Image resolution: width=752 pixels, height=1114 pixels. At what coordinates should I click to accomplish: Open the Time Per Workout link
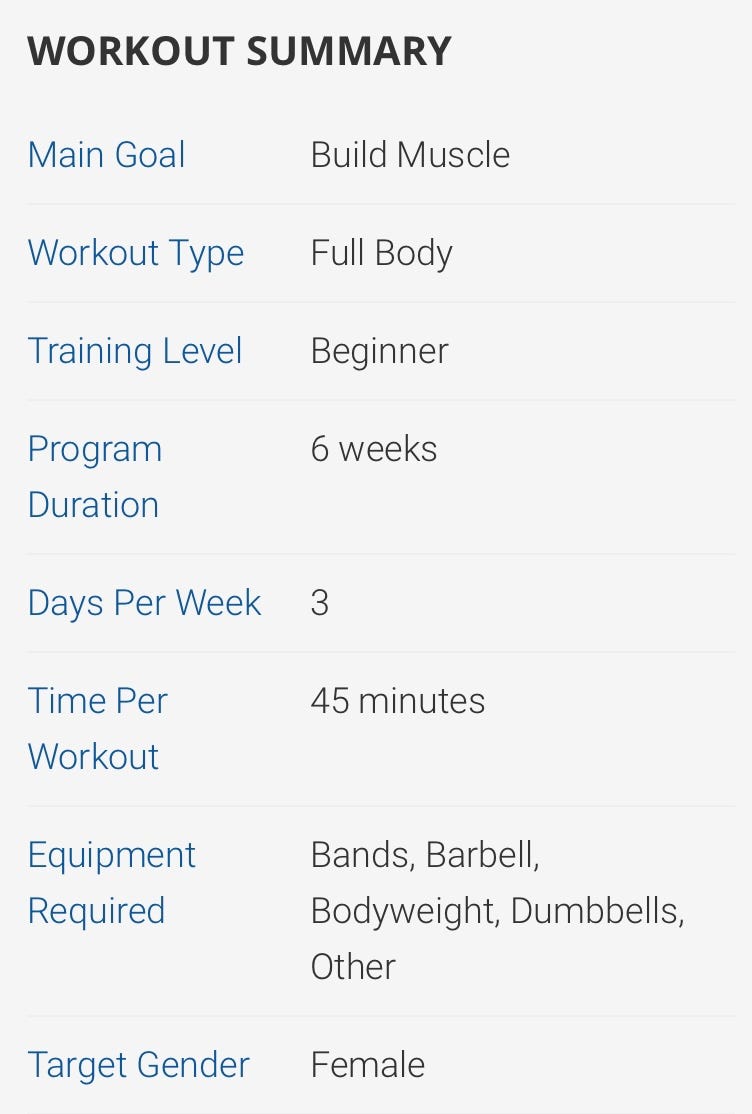[x=97, y=728]
